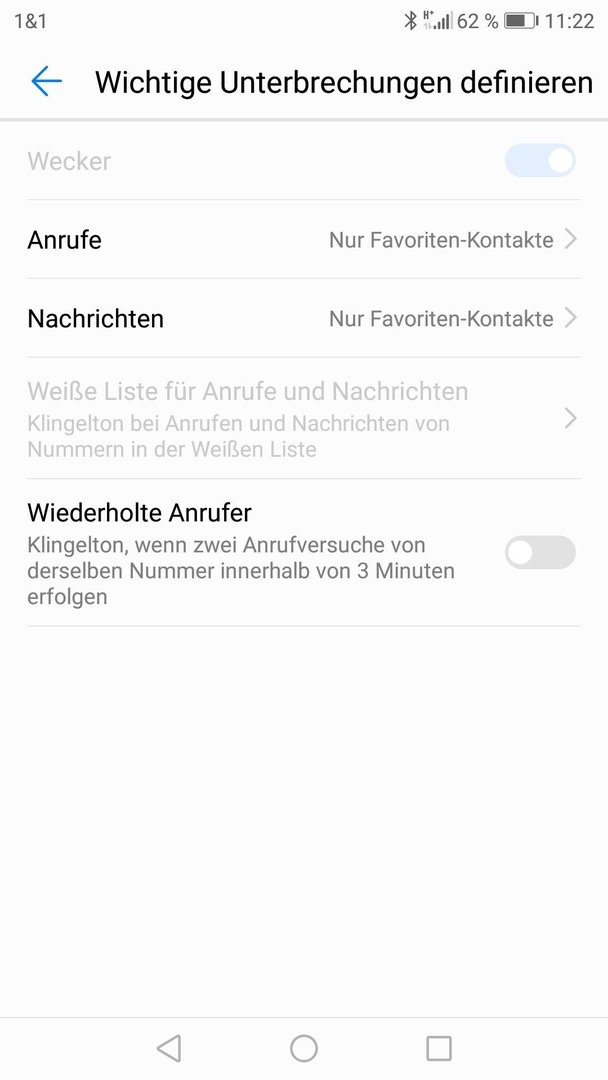Image resolution: width=608 pixels, height=1080 pixels.
Task: Open recent apps with the square button
Action: (x=439, y=1048)
